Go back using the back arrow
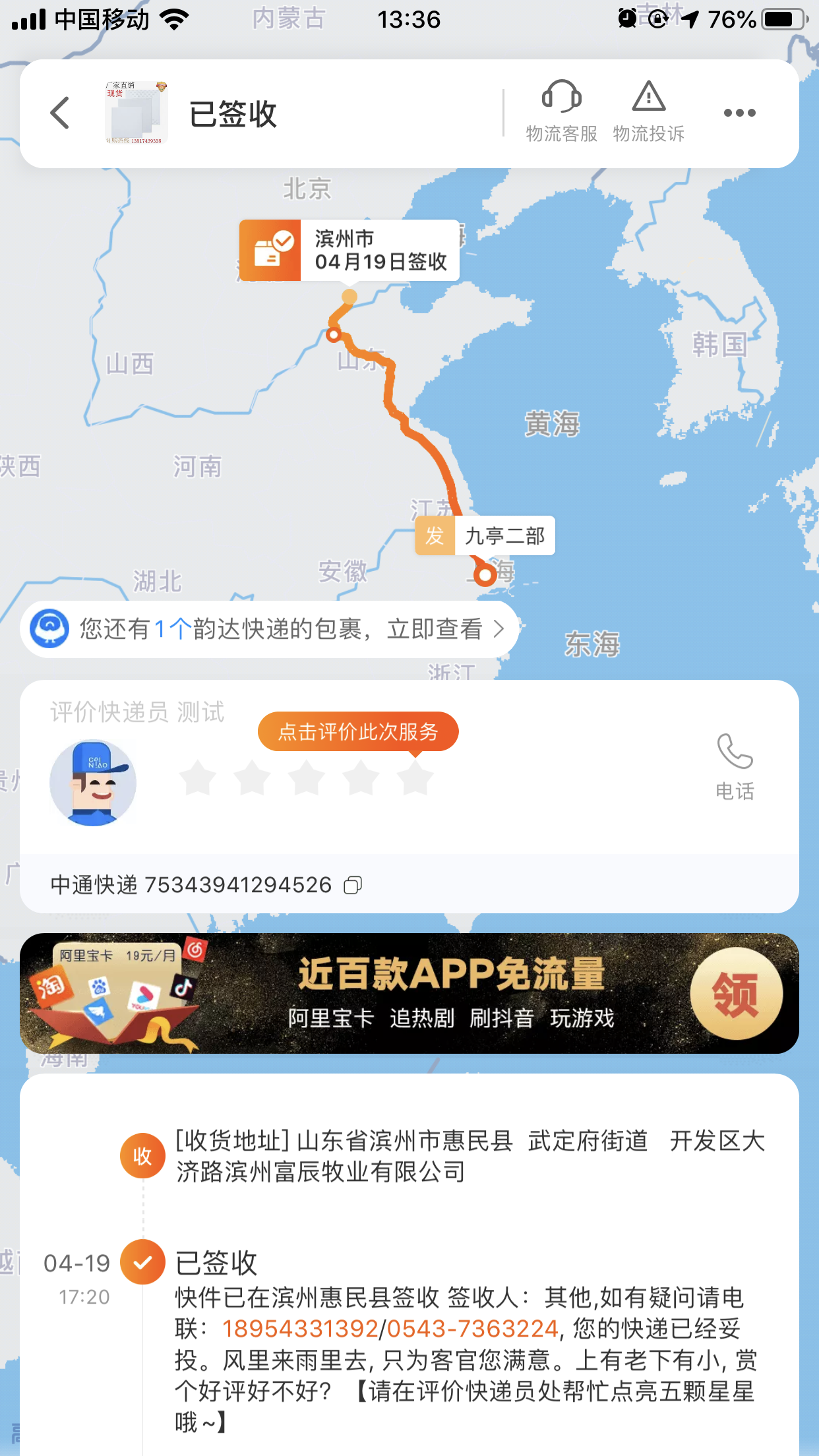 pyautogui.click(x=60, y=113)
